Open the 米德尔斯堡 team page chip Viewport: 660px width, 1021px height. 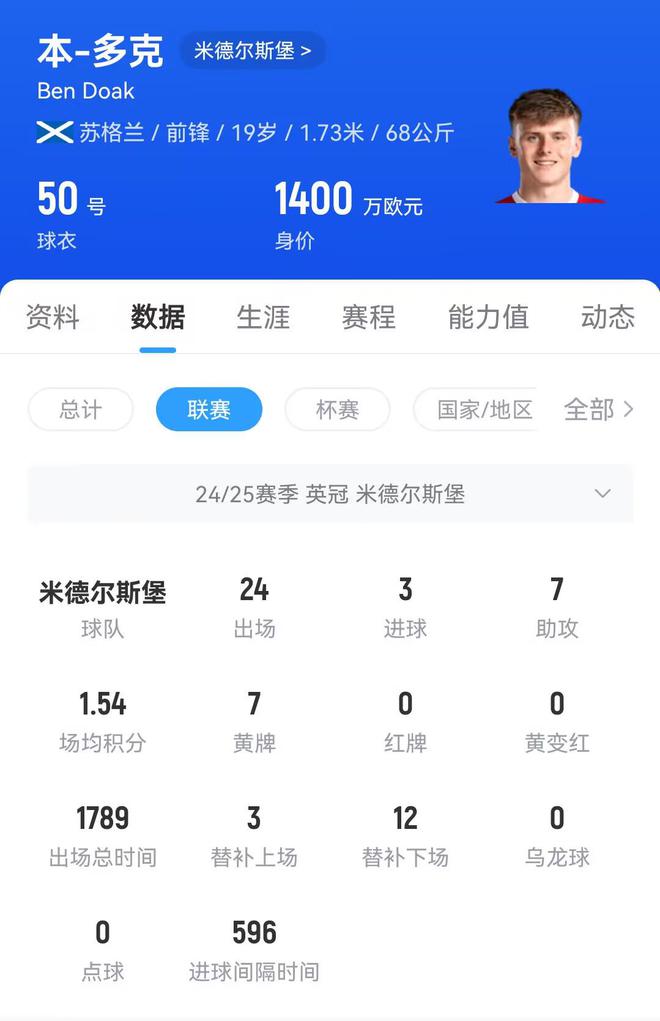tap(252, 50)
